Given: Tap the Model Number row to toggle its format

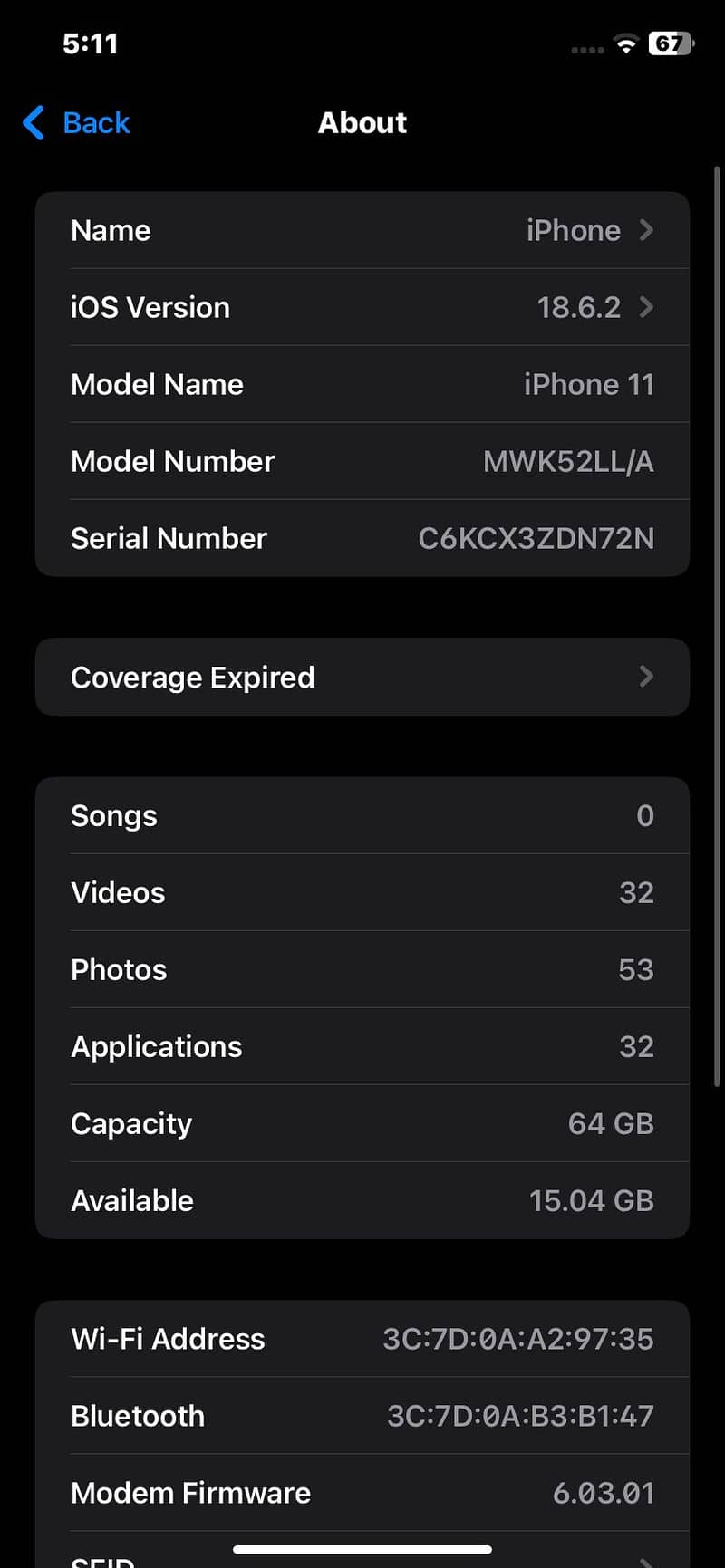Looking at the screenshot, I should [x=362, y=461].
